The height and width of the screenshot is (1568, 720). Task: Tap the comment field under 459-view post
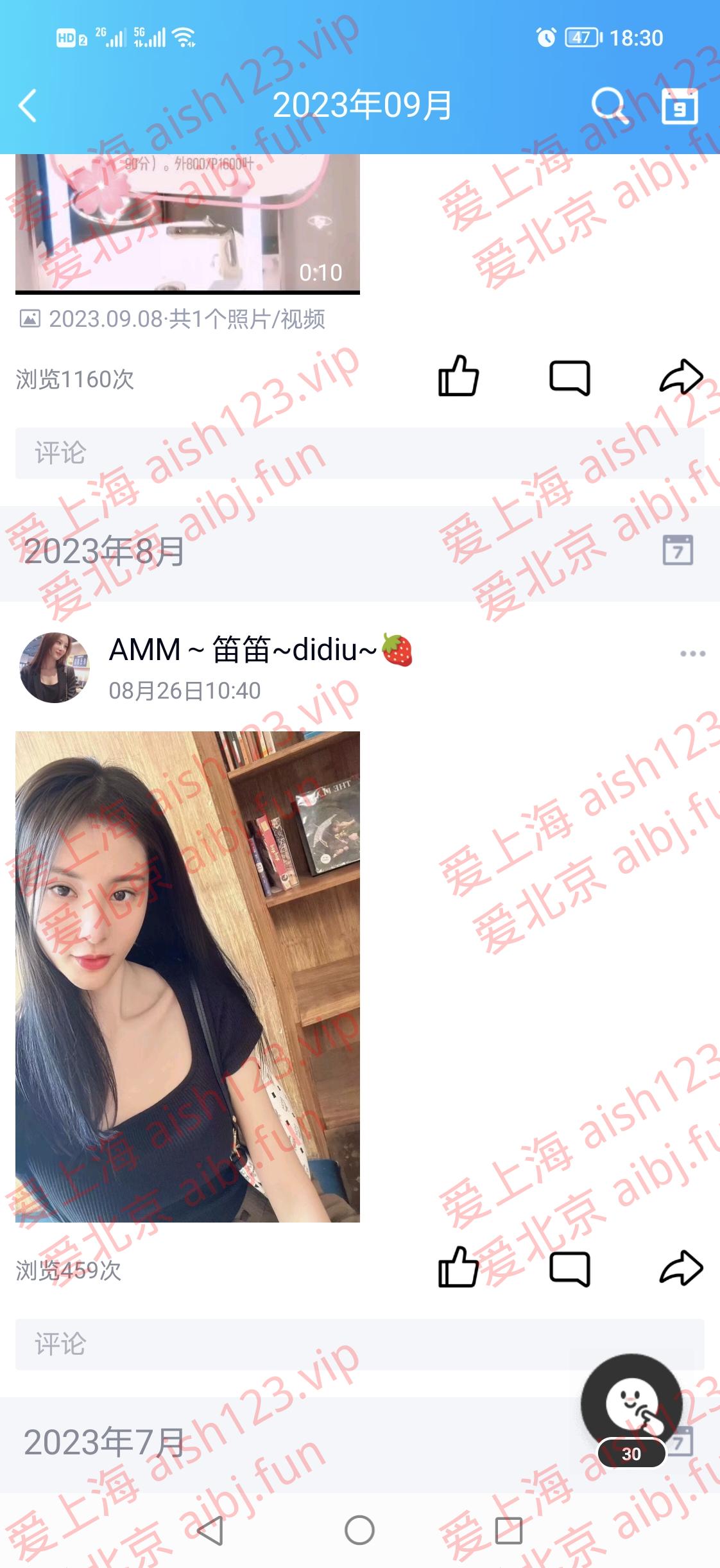[x=359, y=1345]
